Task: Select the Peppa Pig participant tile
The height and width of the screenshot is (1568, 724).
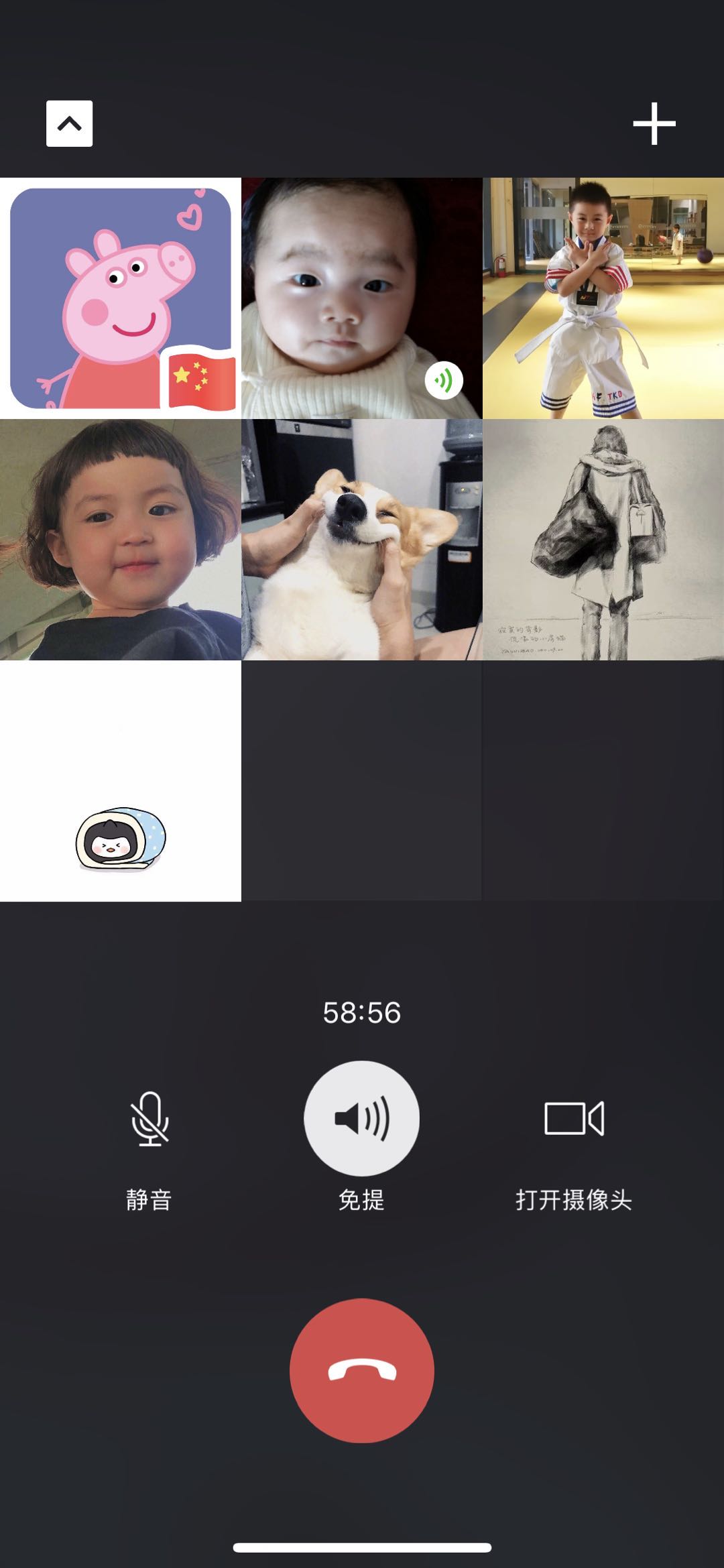Action: coord(121,298)
